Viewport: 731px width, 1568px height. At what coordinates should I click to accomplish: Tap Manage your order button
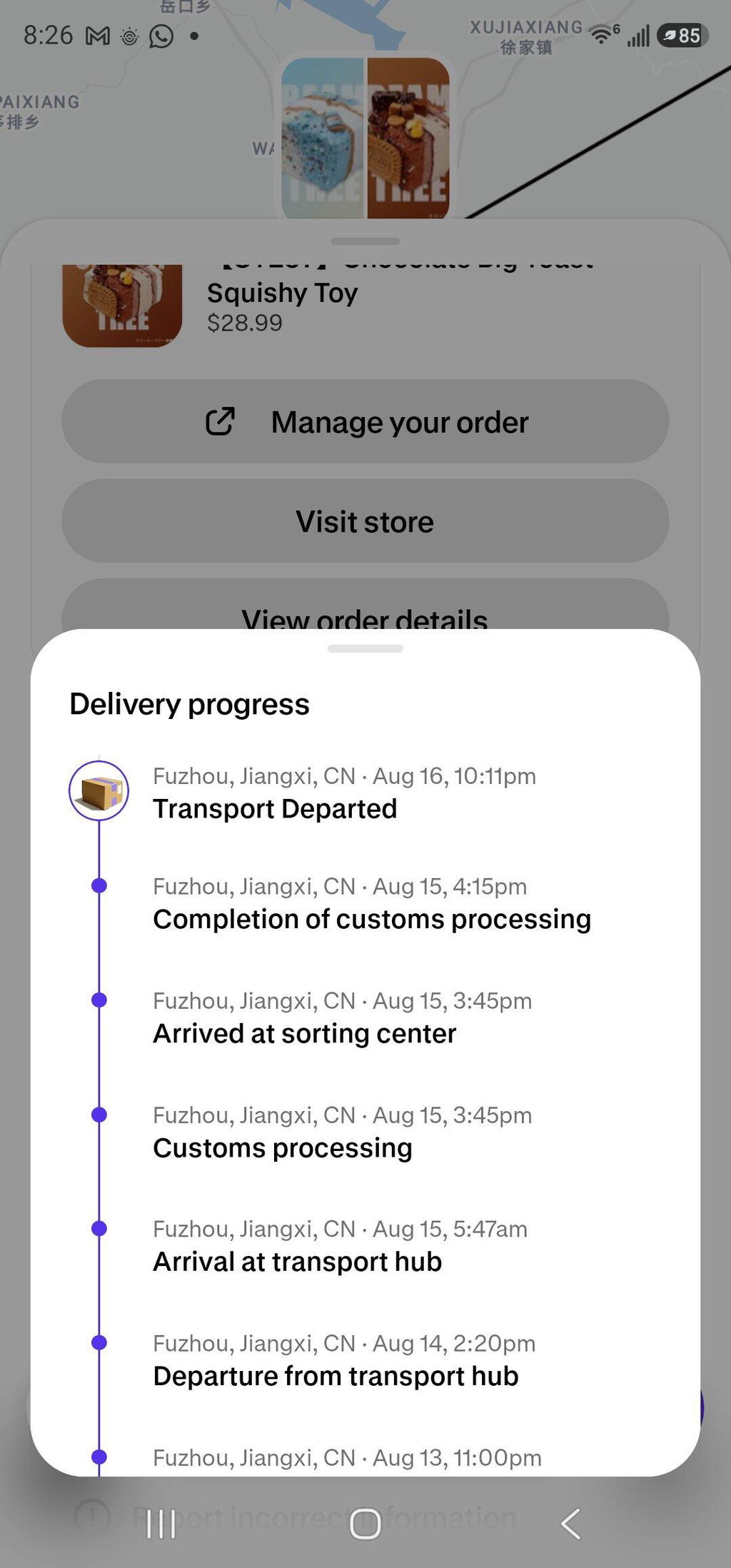point(365,421)
